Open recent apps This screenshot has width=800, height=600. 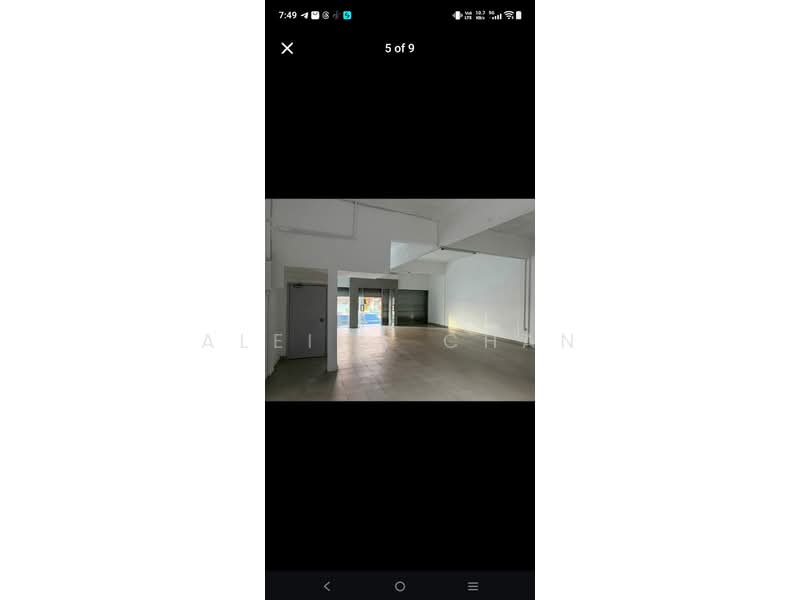[x=473, y=586]
